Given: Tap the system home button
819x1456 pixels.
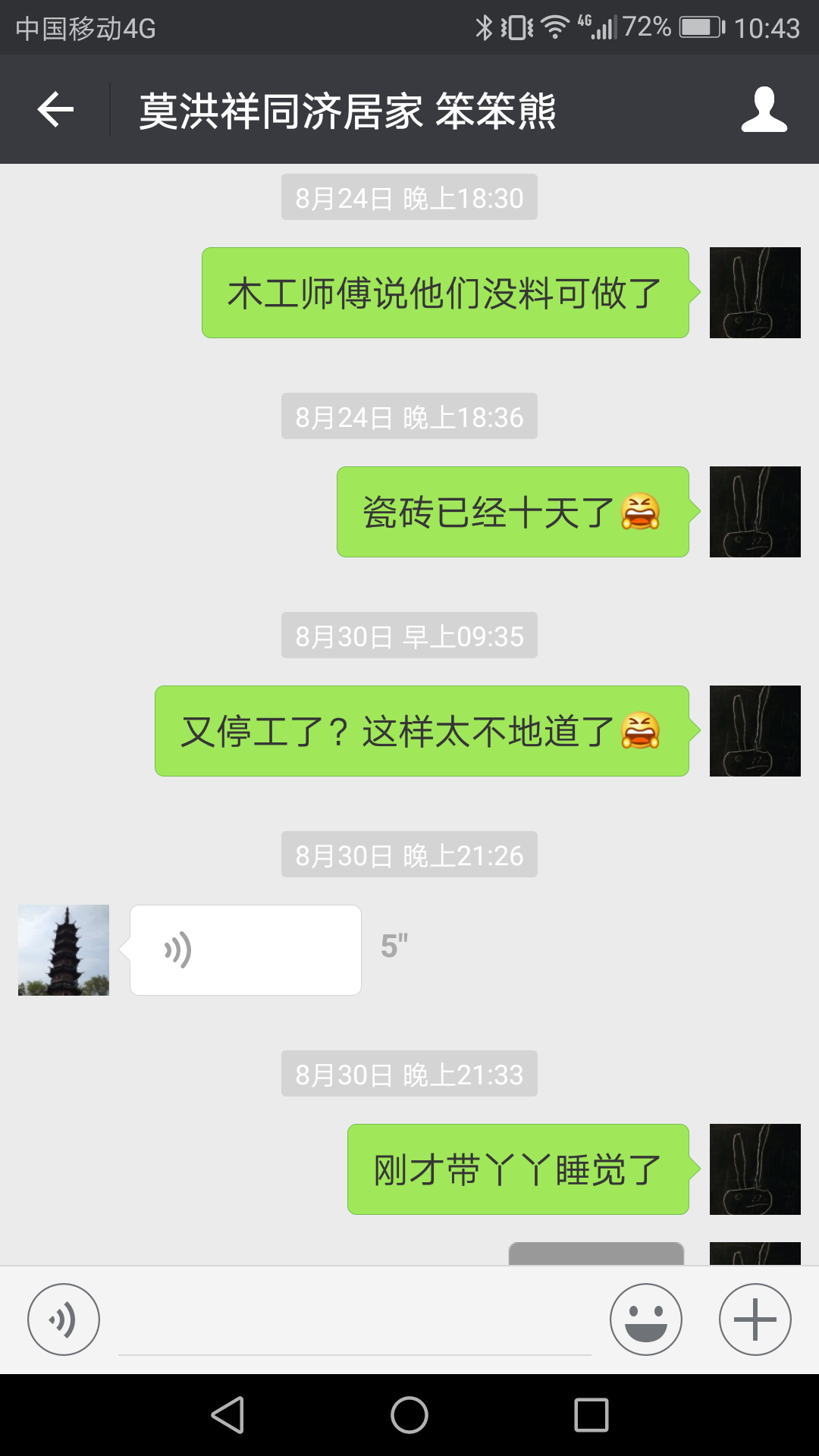Looking at the screenshot, I should point(409,1415).
